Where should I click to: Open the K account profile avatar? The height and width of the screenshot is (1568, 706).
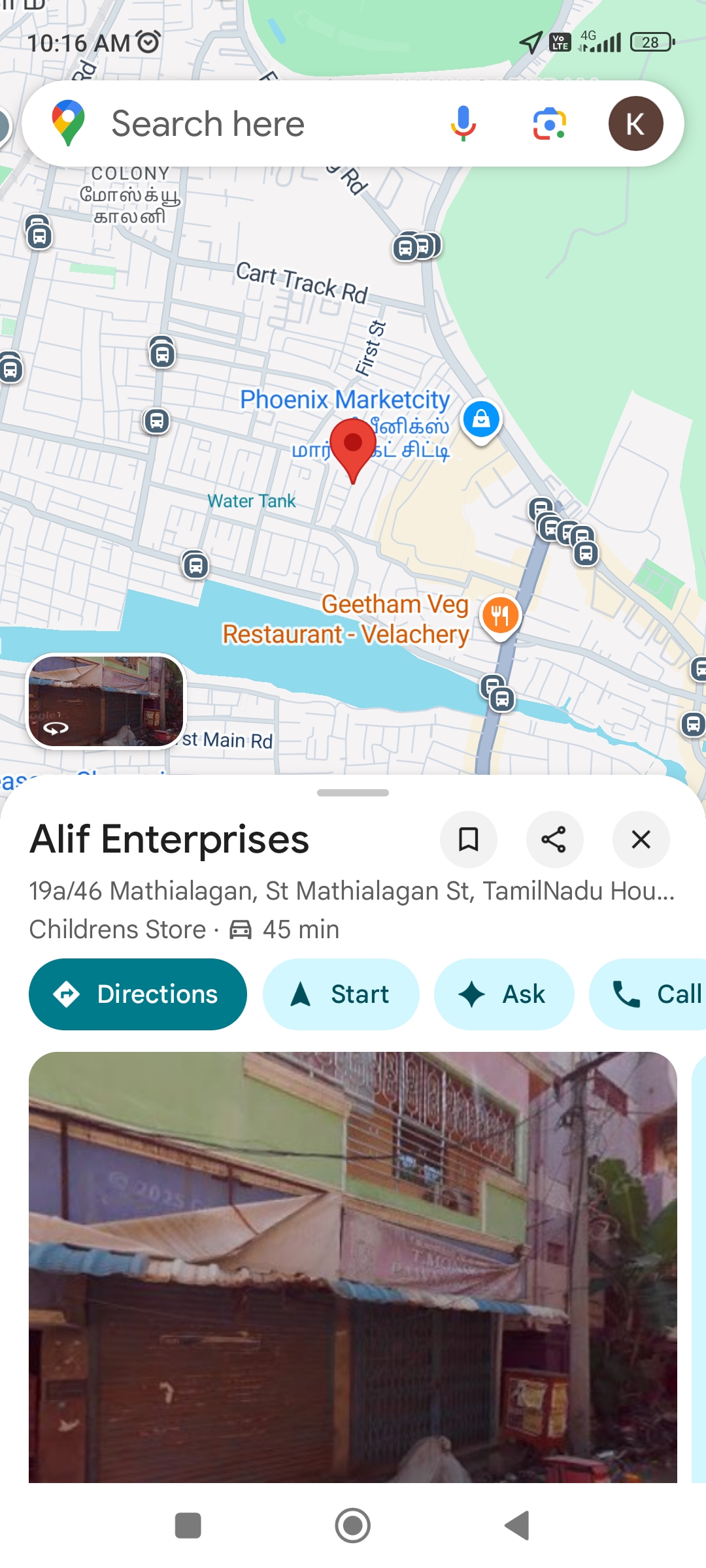pyautogui.click(x=635, y=124)
